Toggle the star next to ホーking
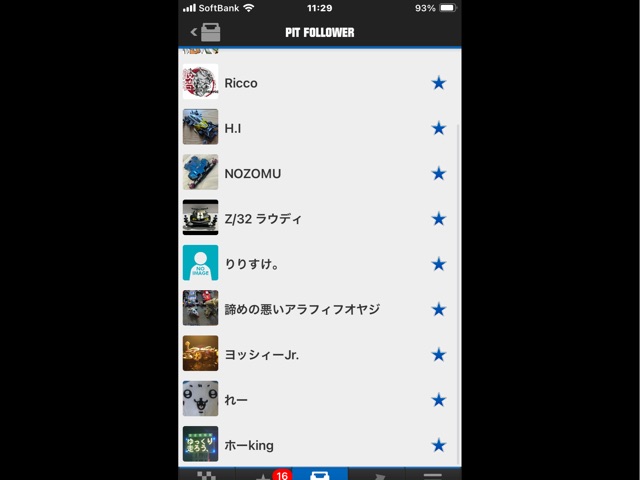This screenshot has width=640, height=480. point(438,445)
